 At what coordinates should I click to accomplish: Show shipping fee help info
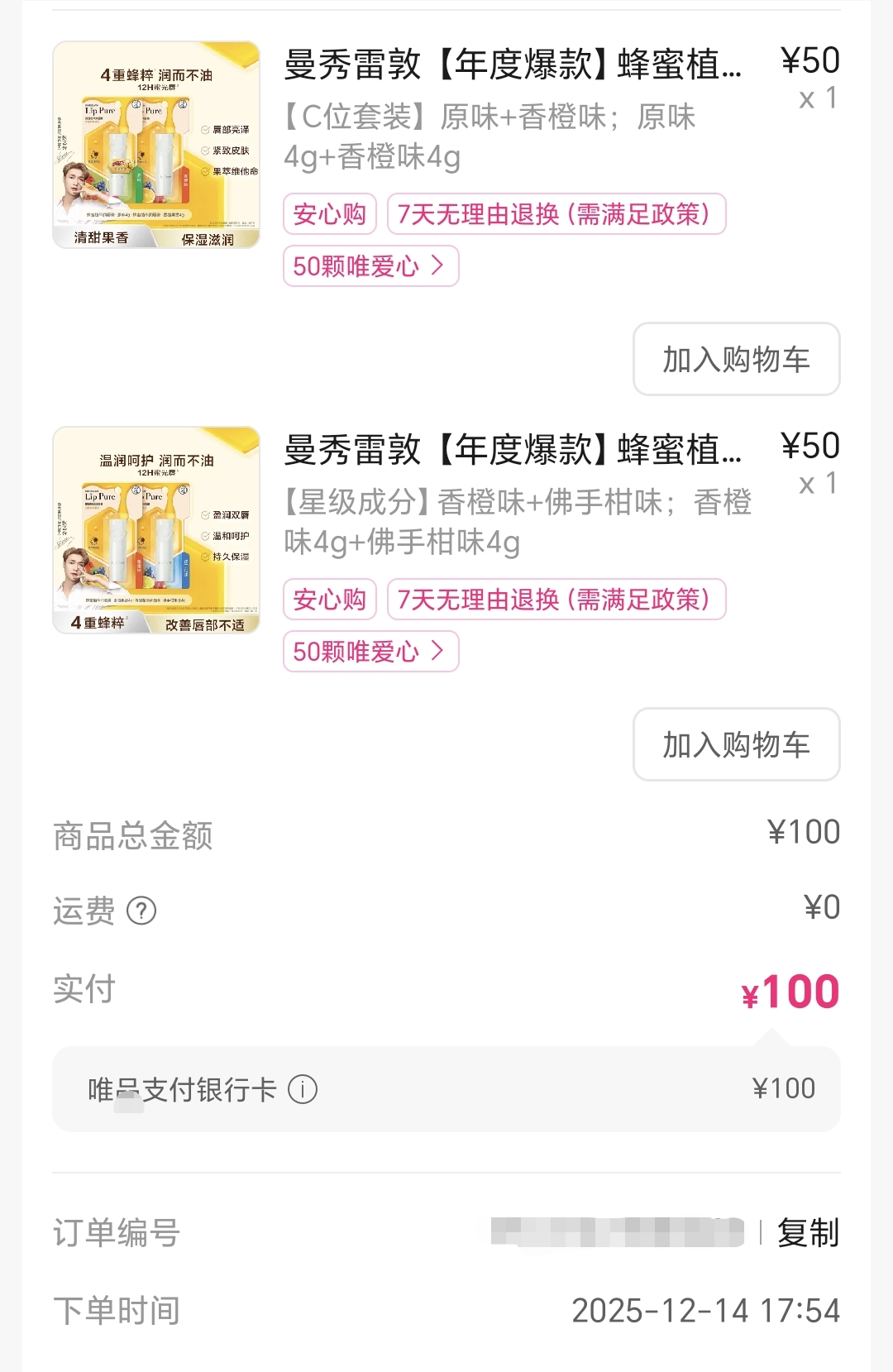(141, 911)
